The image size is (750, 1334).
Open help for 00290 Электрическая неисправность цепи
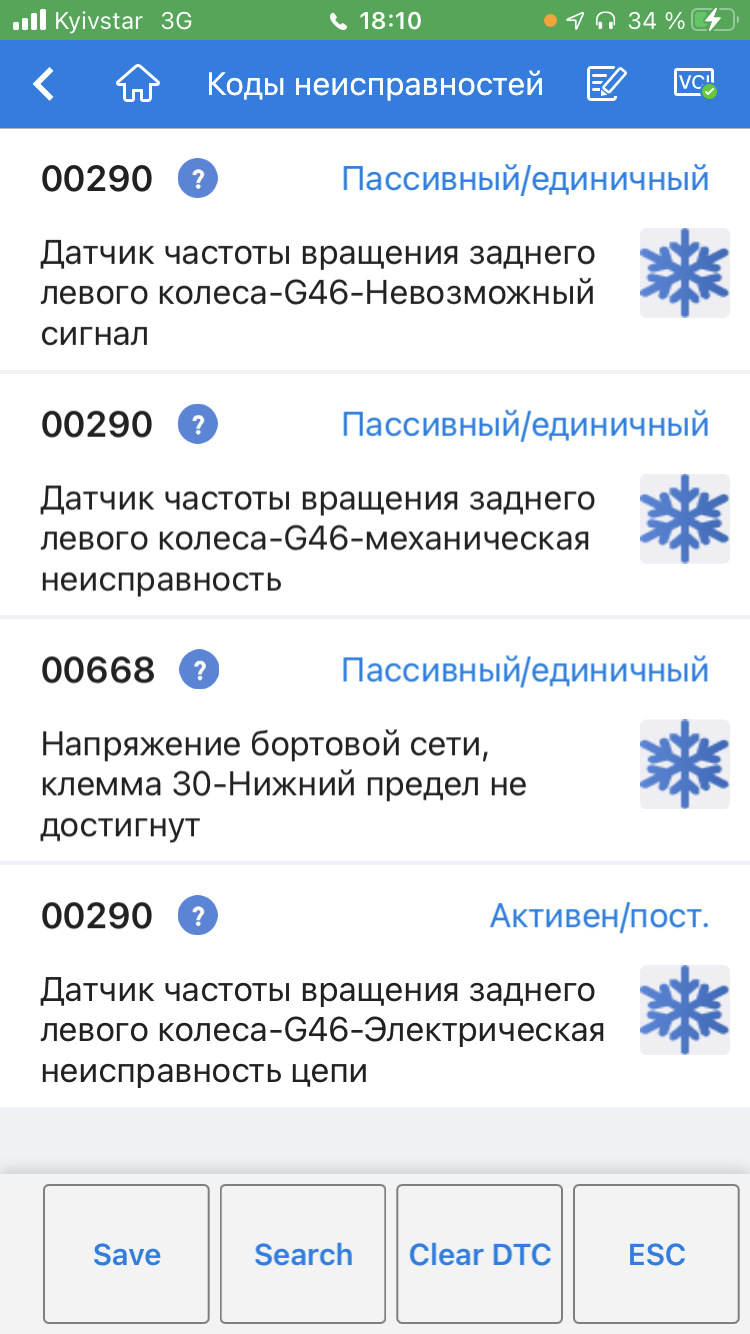[x=198, y=915]
